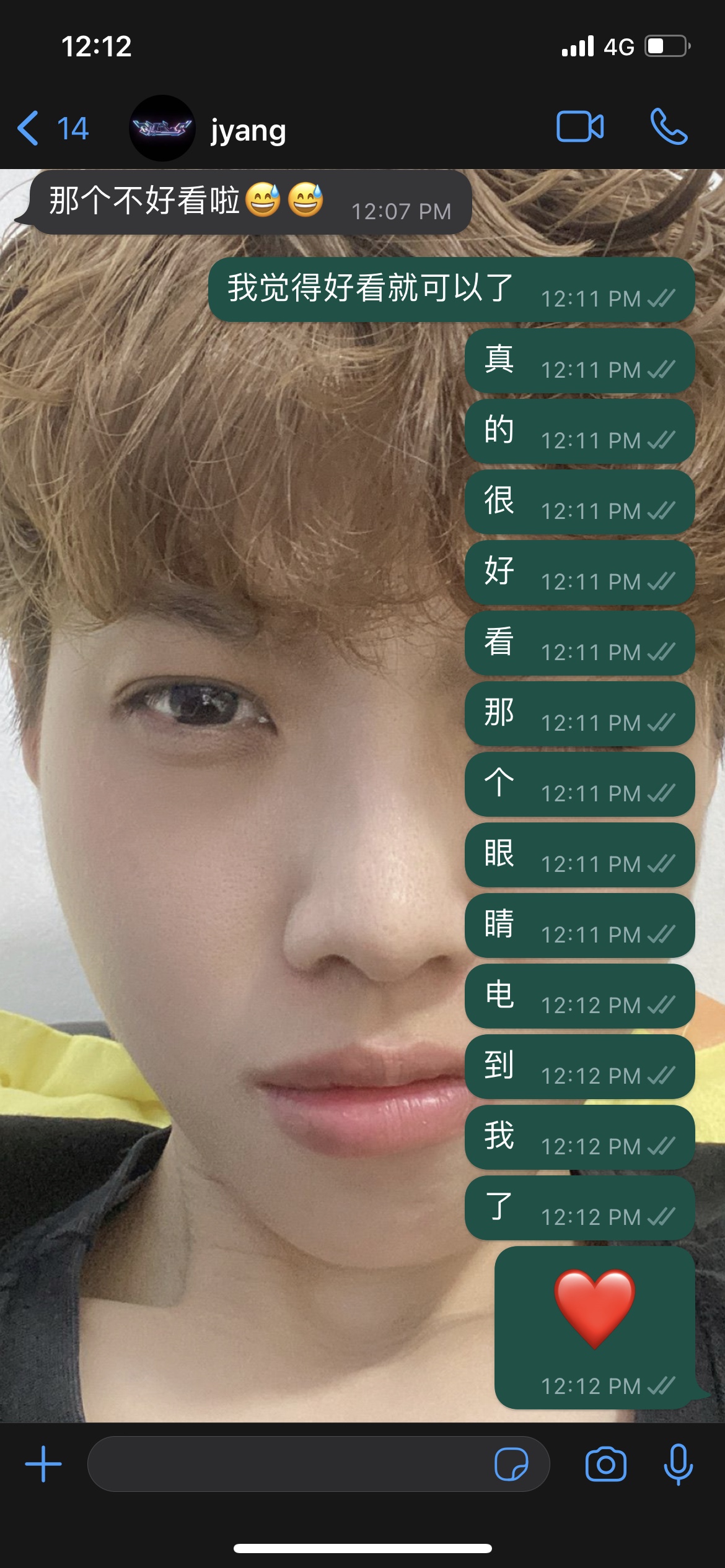The width and height of the screenshot is (725, 1568).
Task: Tap the microphone to record voice message
Action: pyautogui.click(x=678, y=1465)
